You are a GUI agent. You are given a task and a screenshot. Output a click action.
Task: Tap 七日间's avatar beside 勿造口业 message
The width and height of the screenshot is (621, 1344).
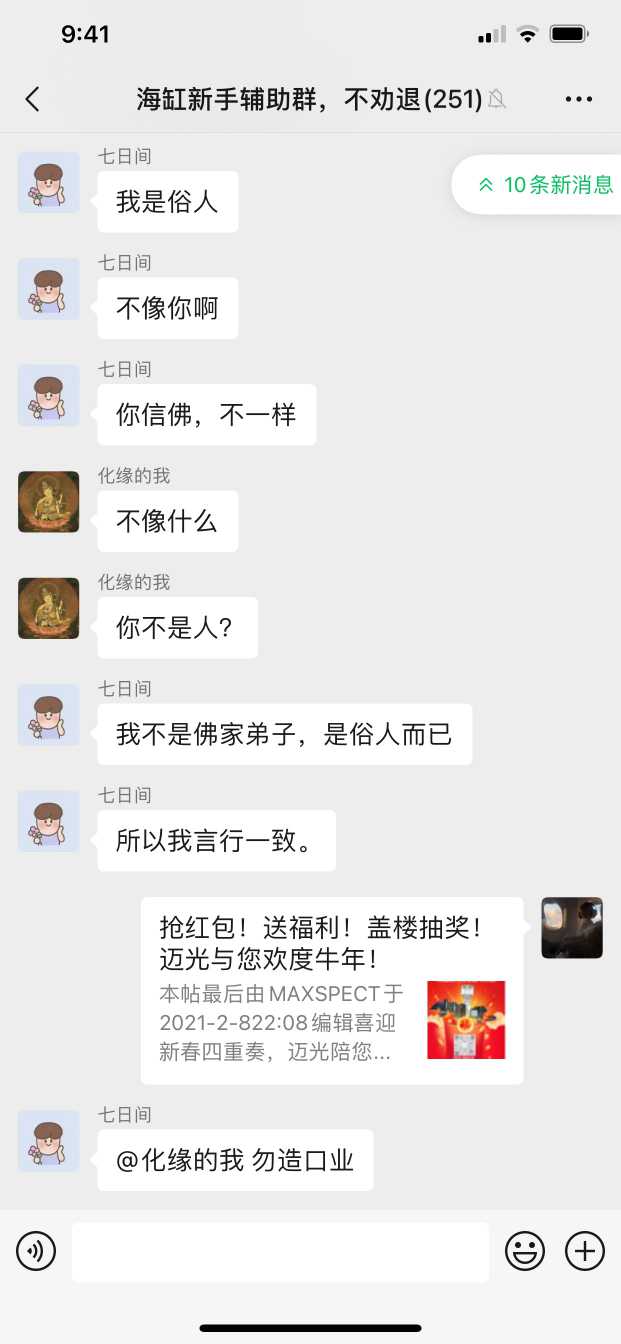point(48,1141)
